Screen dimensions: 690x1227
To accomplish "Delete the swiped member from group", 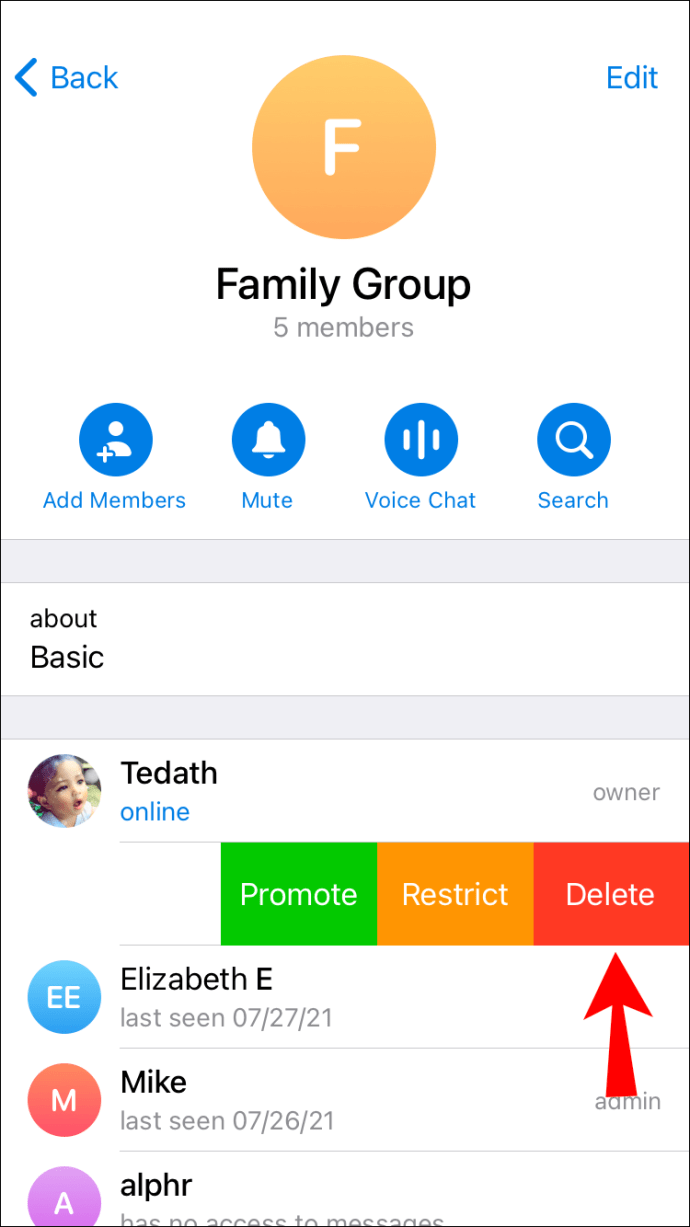I will [x=611, y=894].
